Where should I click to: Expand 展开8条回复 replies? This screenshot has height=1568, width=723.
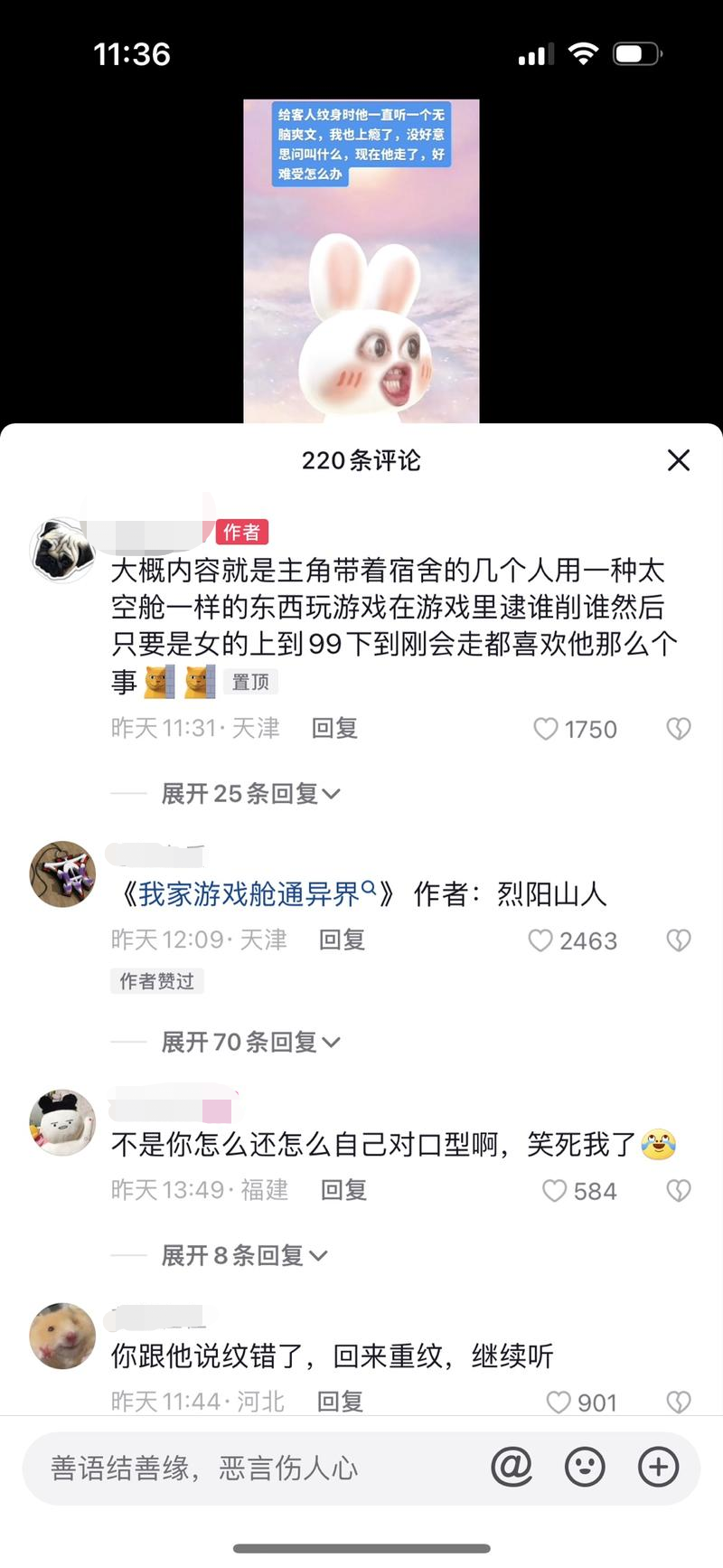pos(244,1255)
